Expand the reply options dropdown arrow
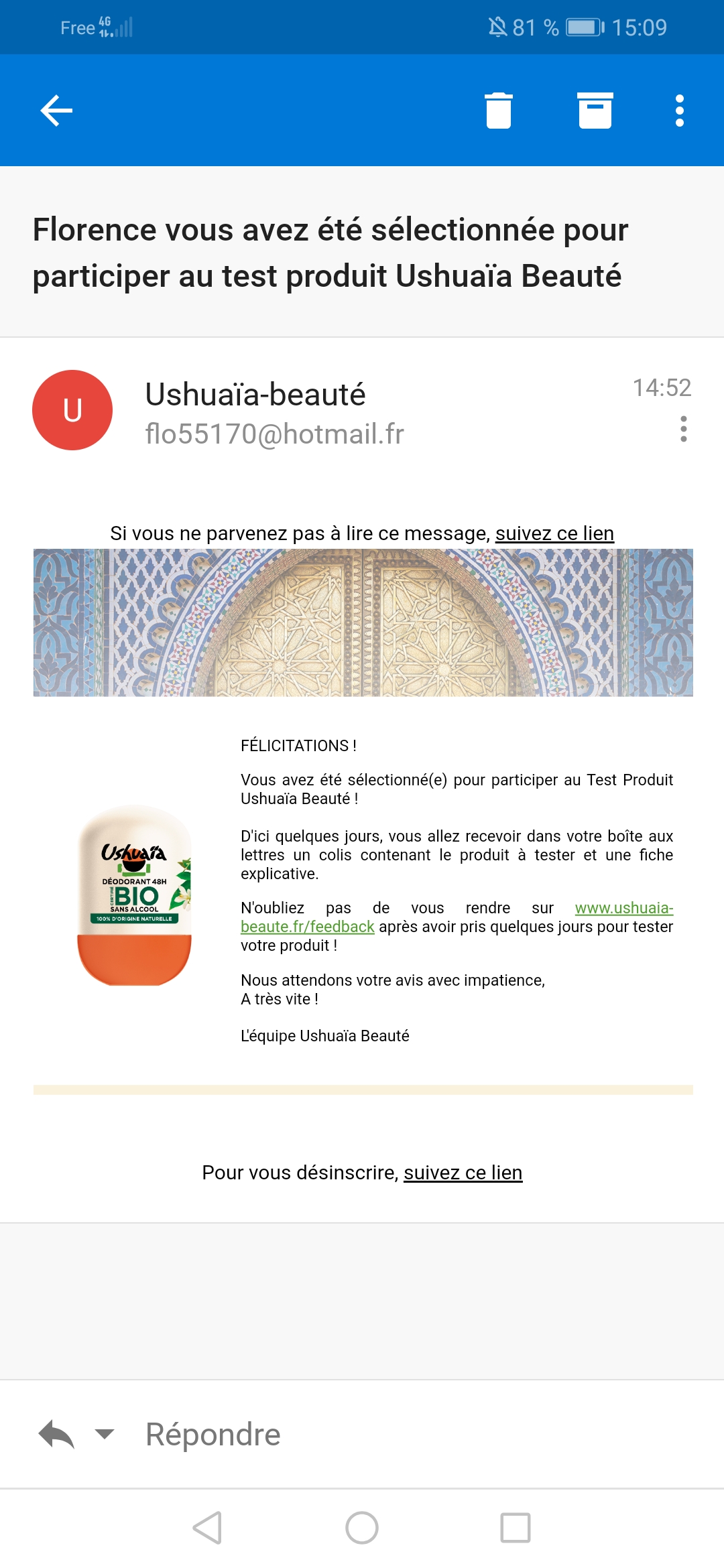The image size is (724, 1568). pos(105,1434)
